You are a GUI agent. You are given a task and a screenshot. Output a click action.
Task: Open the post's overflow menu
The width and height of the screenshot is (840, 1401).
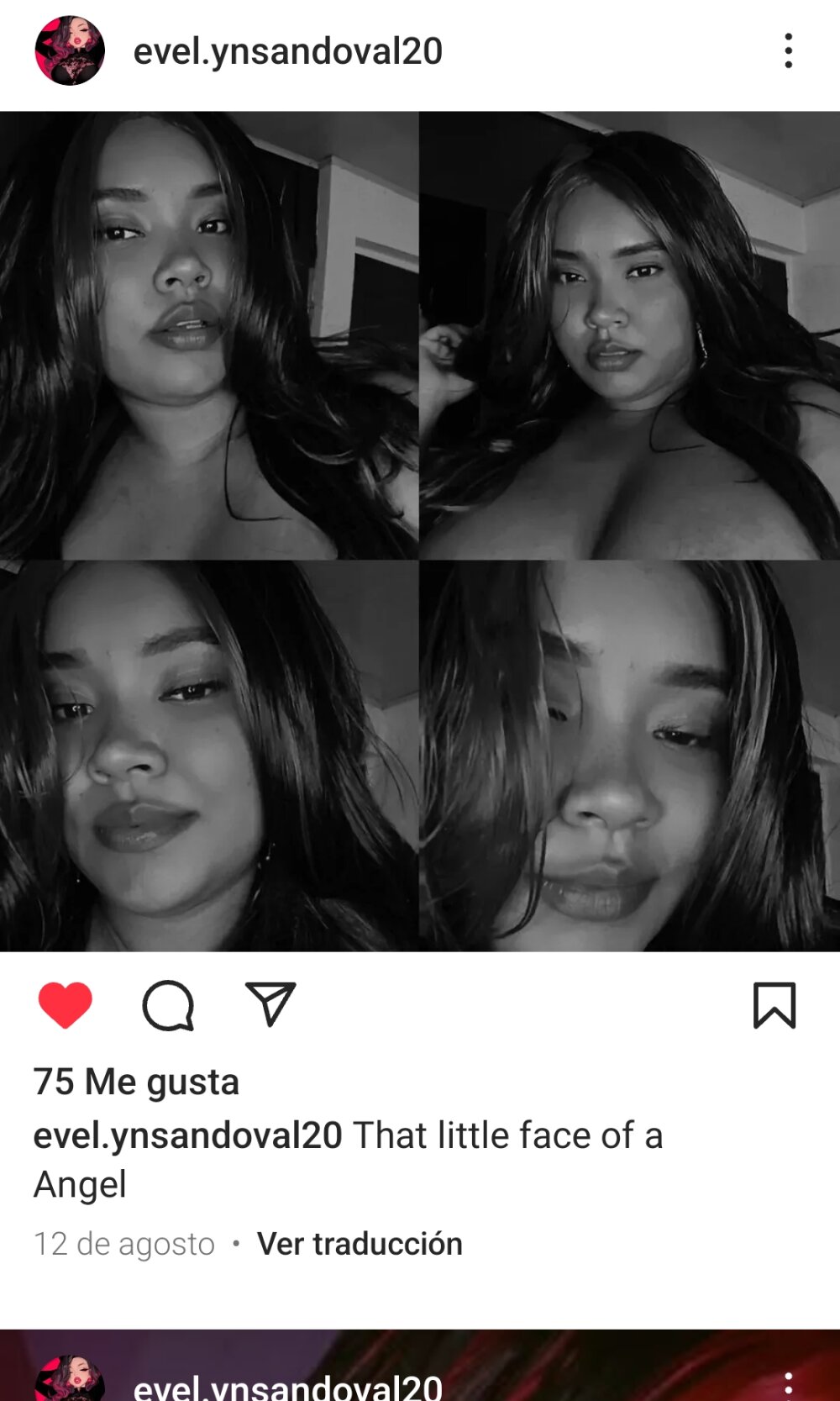(788, 51)
